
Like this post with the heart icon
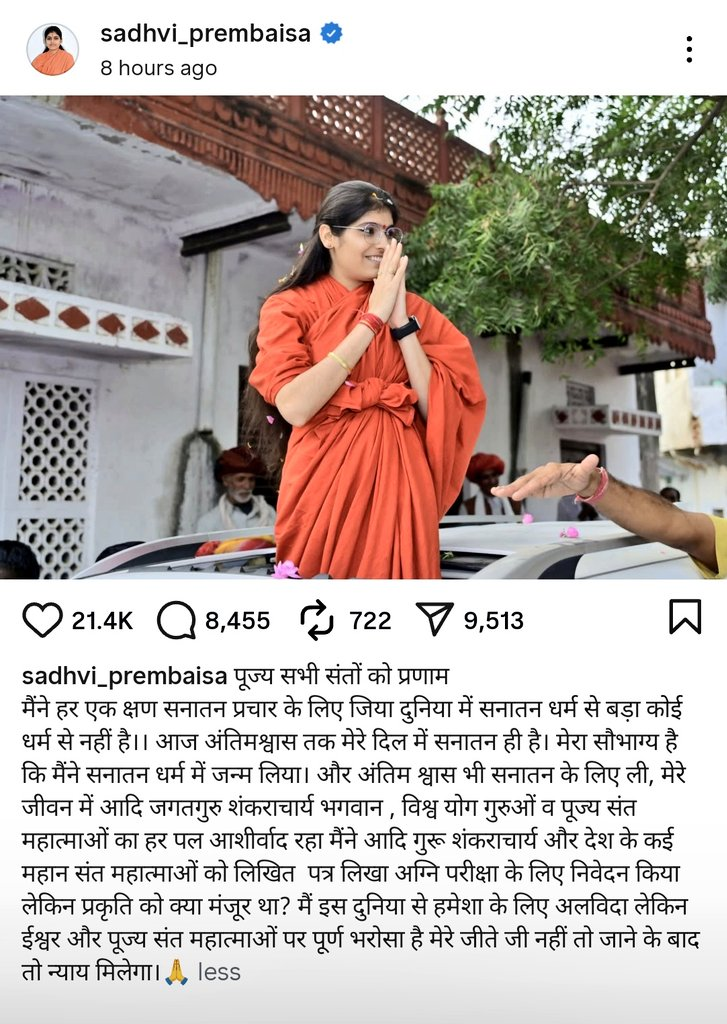click(42, 620)
